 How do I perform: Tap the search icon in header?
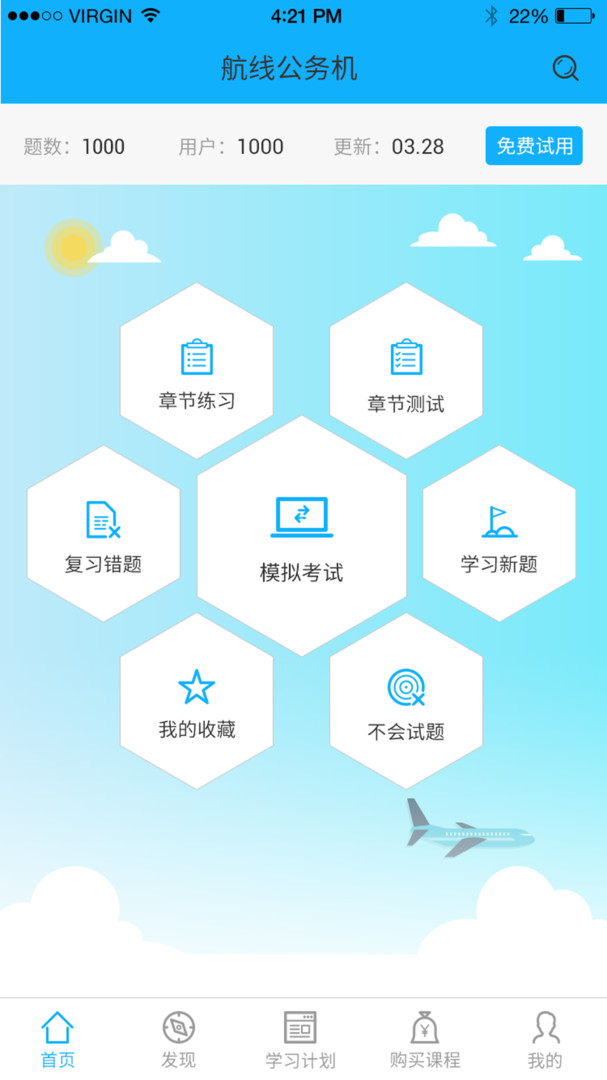click(x=565, y=68)
